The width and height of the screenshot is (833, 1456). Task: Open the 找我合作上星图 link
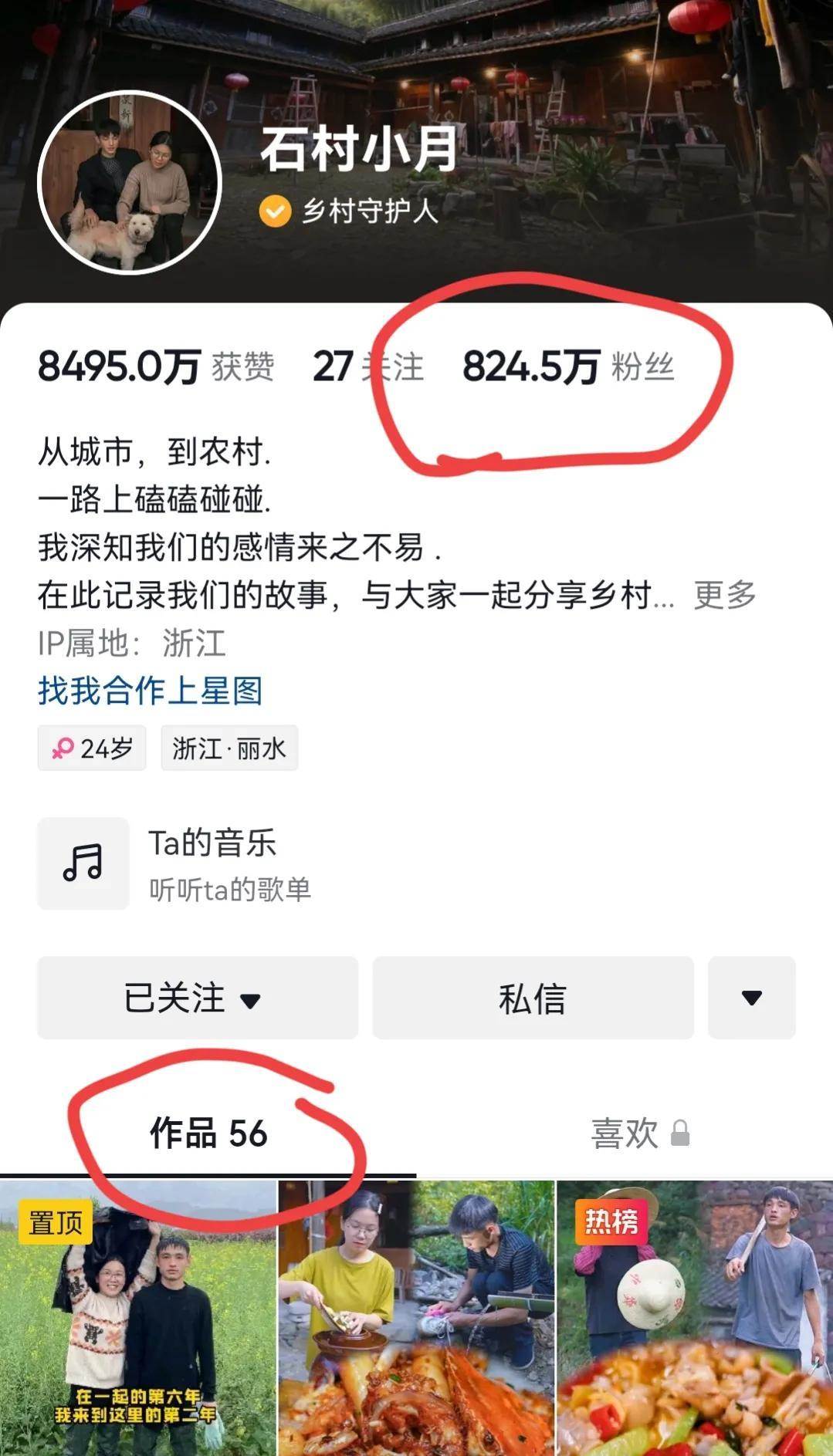tap(151, 691)
